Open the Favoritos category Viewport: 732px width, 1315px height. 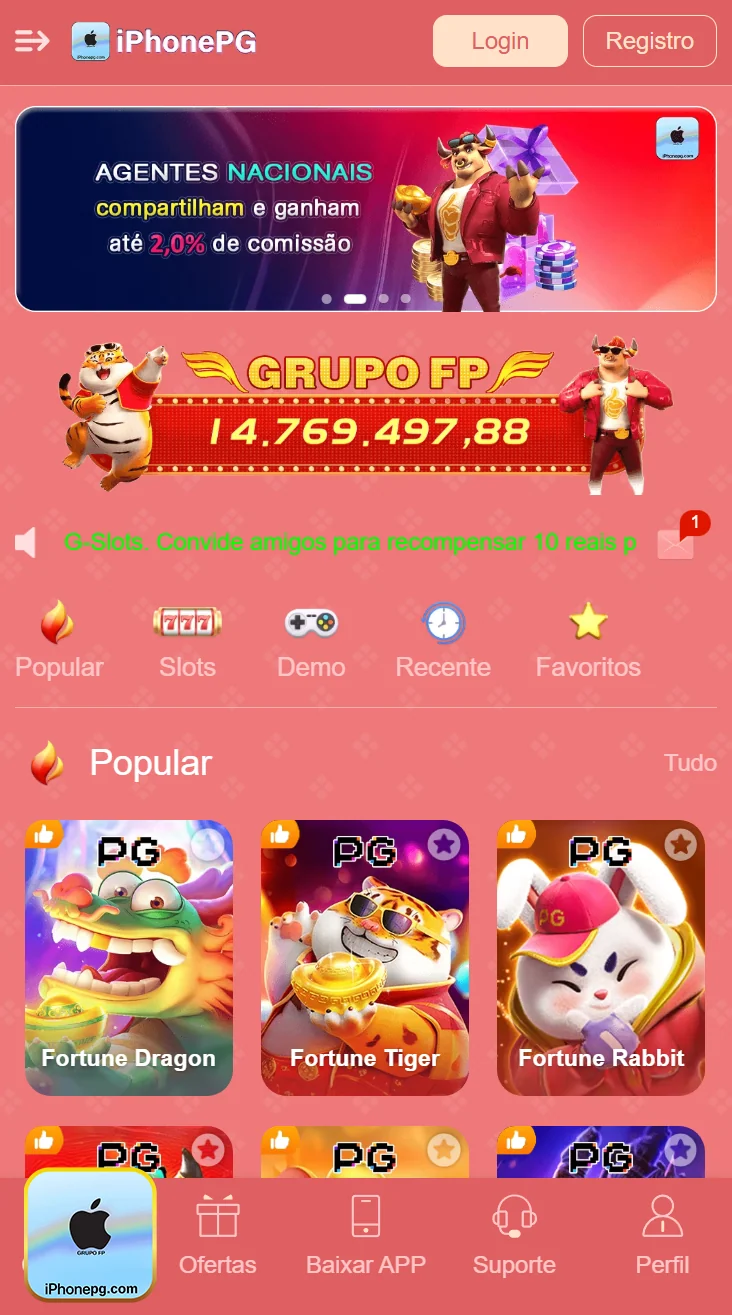588,641
